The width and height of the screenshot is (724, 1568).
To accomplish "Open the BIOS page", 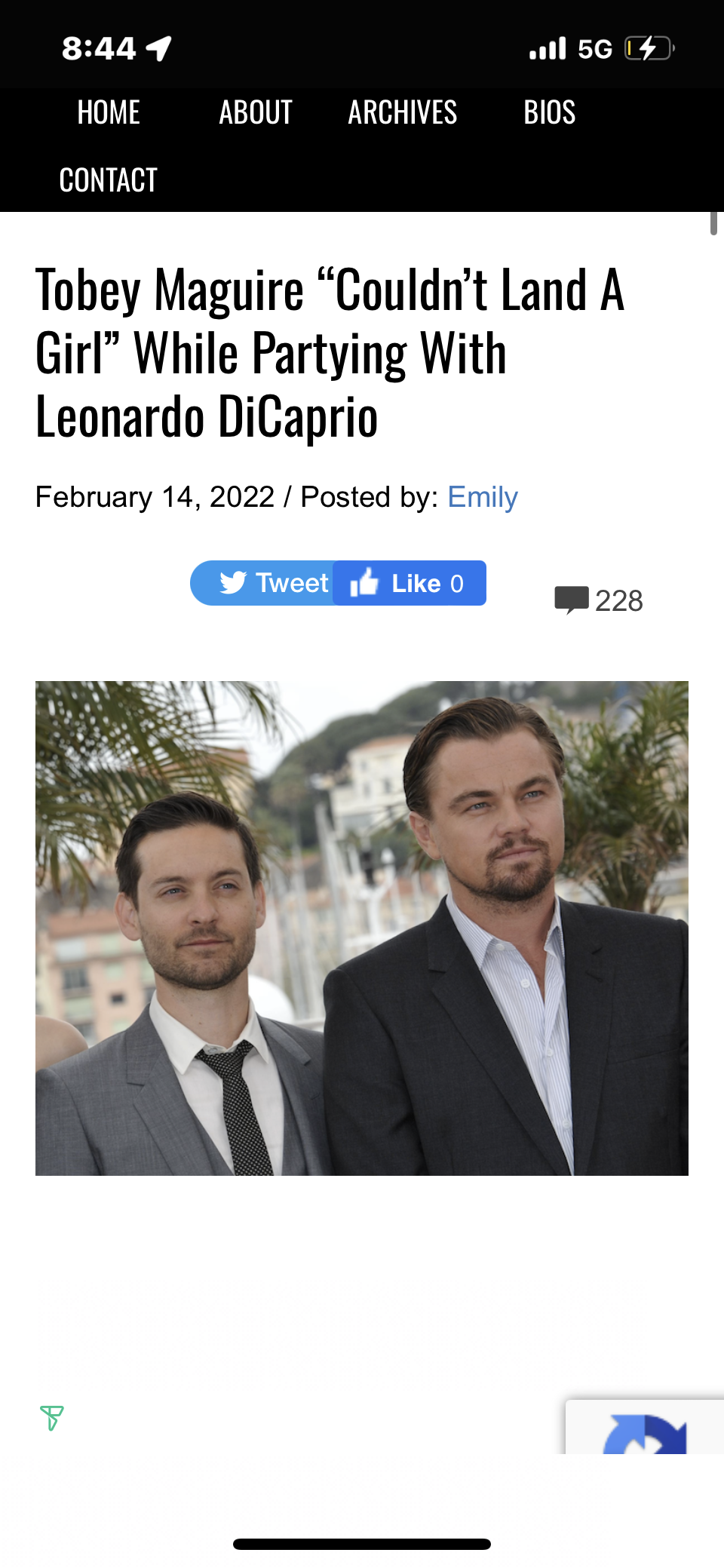I will tap(549, 113).
